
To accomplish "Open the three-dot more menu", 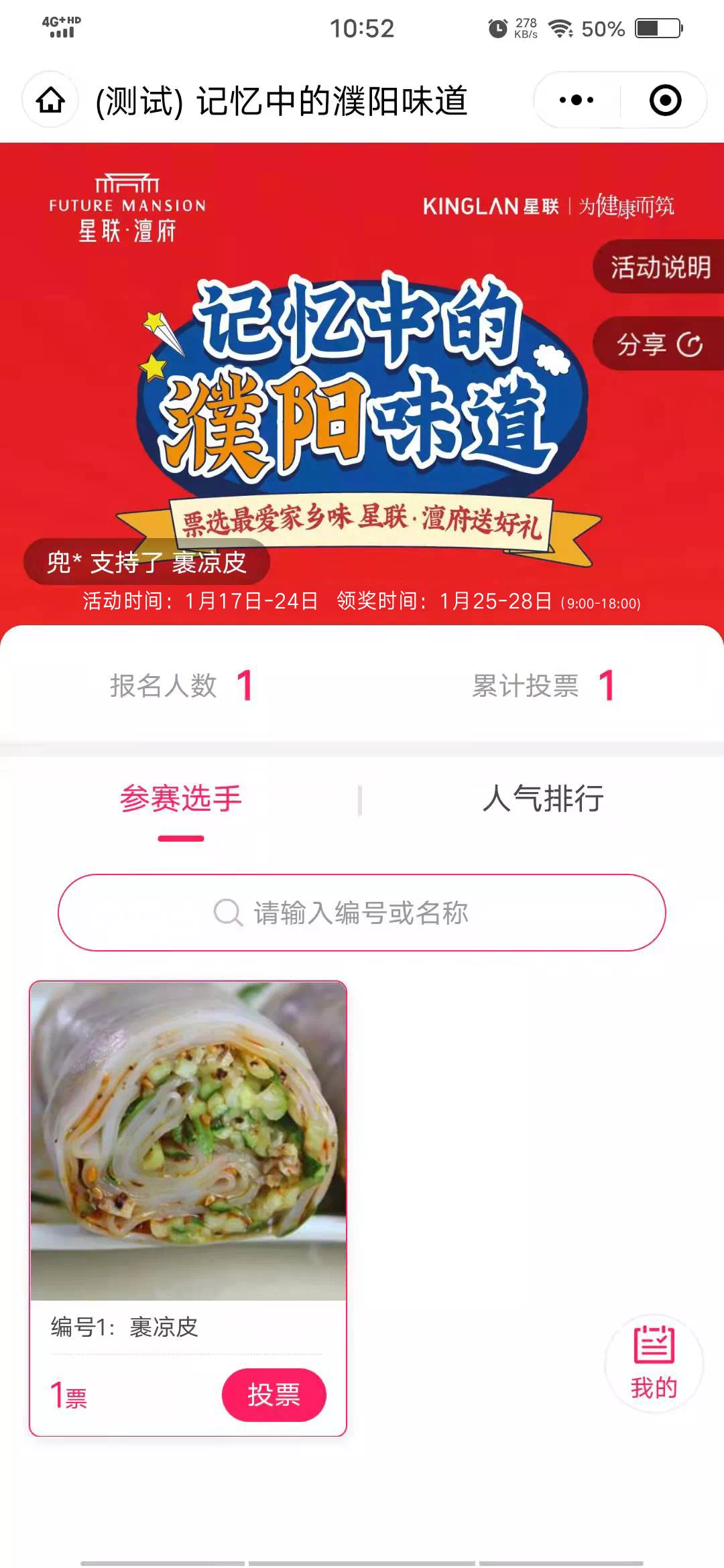I will pos(577,101).
